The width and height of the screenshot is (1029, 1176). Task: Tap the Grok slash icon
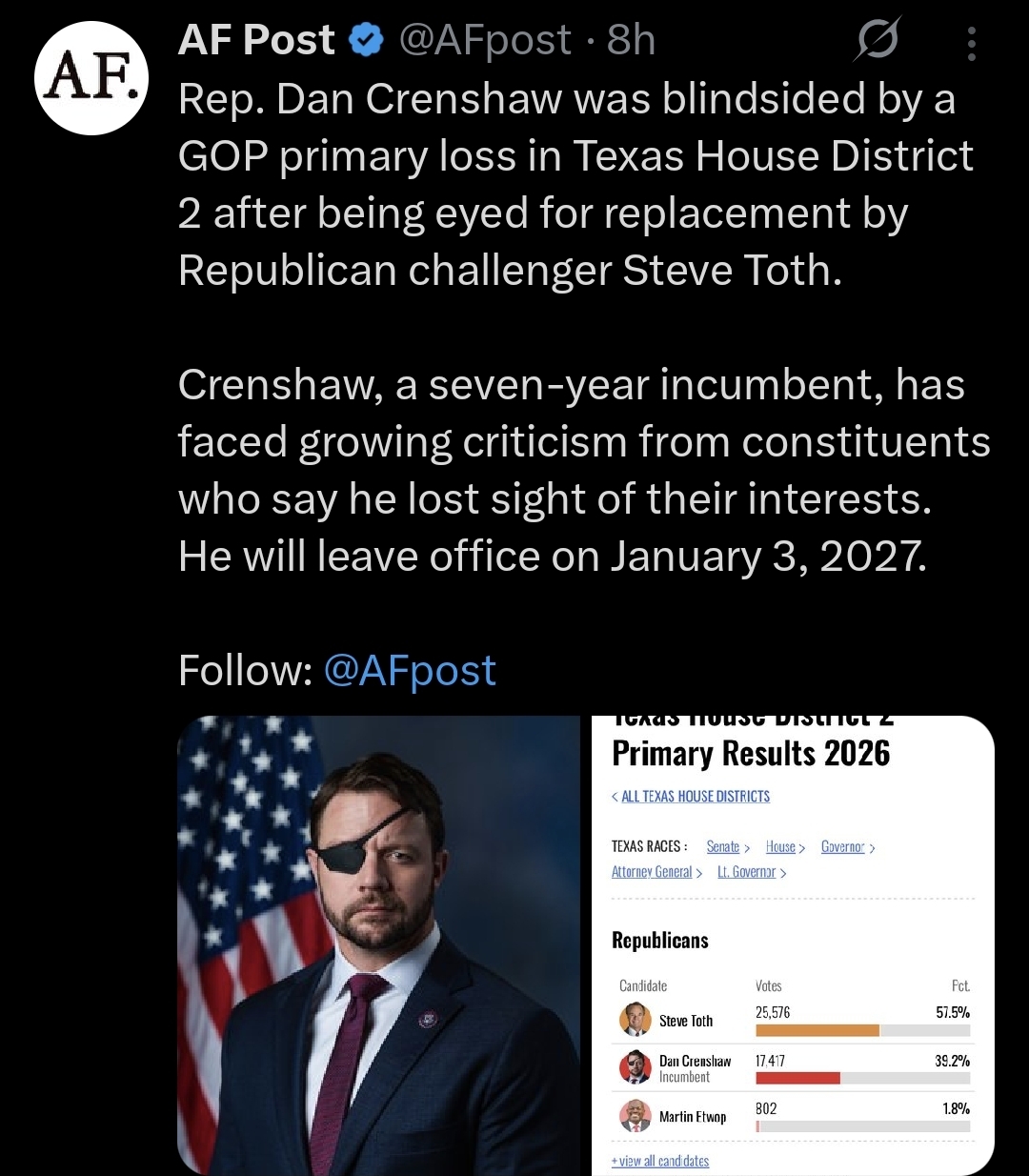tap(876, 41)
